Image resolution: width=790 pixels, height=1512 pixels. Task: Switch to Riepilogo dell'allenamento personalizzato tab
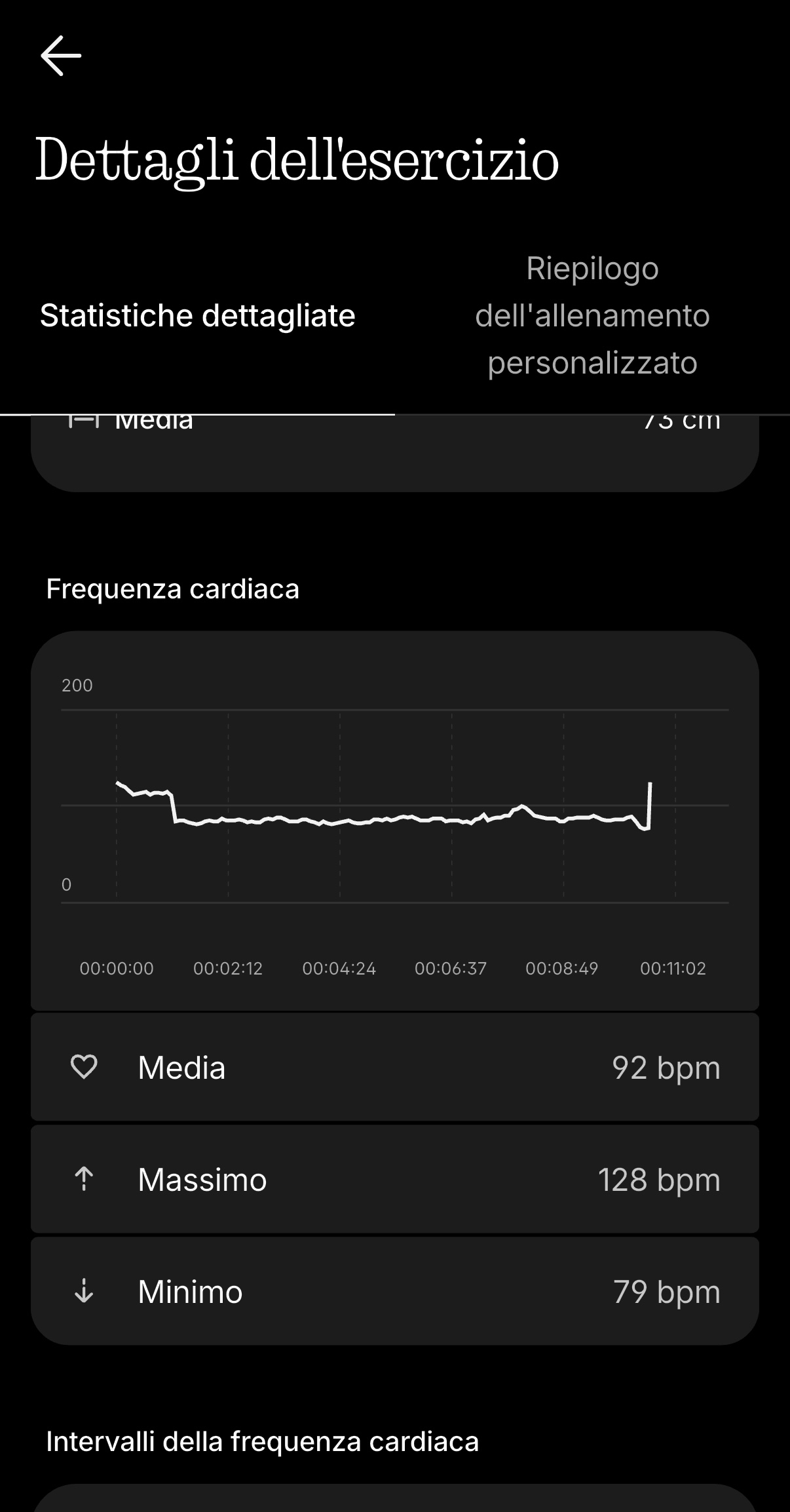(592, 316)
